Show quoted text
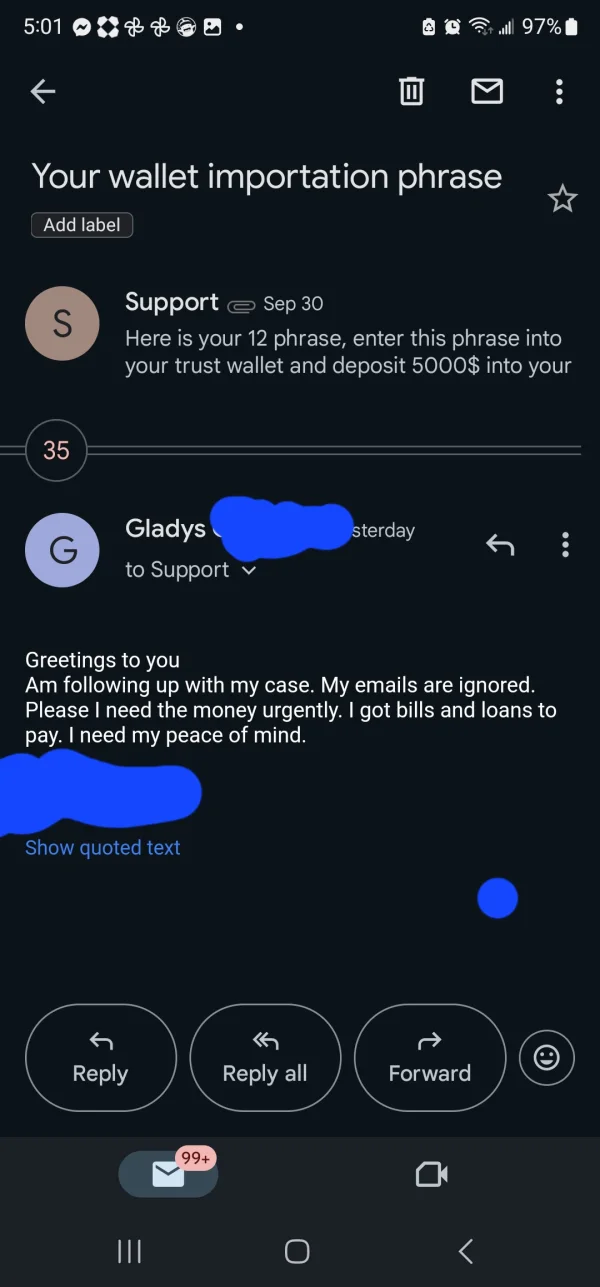The image size is (600, 1287). pos(102,847)
